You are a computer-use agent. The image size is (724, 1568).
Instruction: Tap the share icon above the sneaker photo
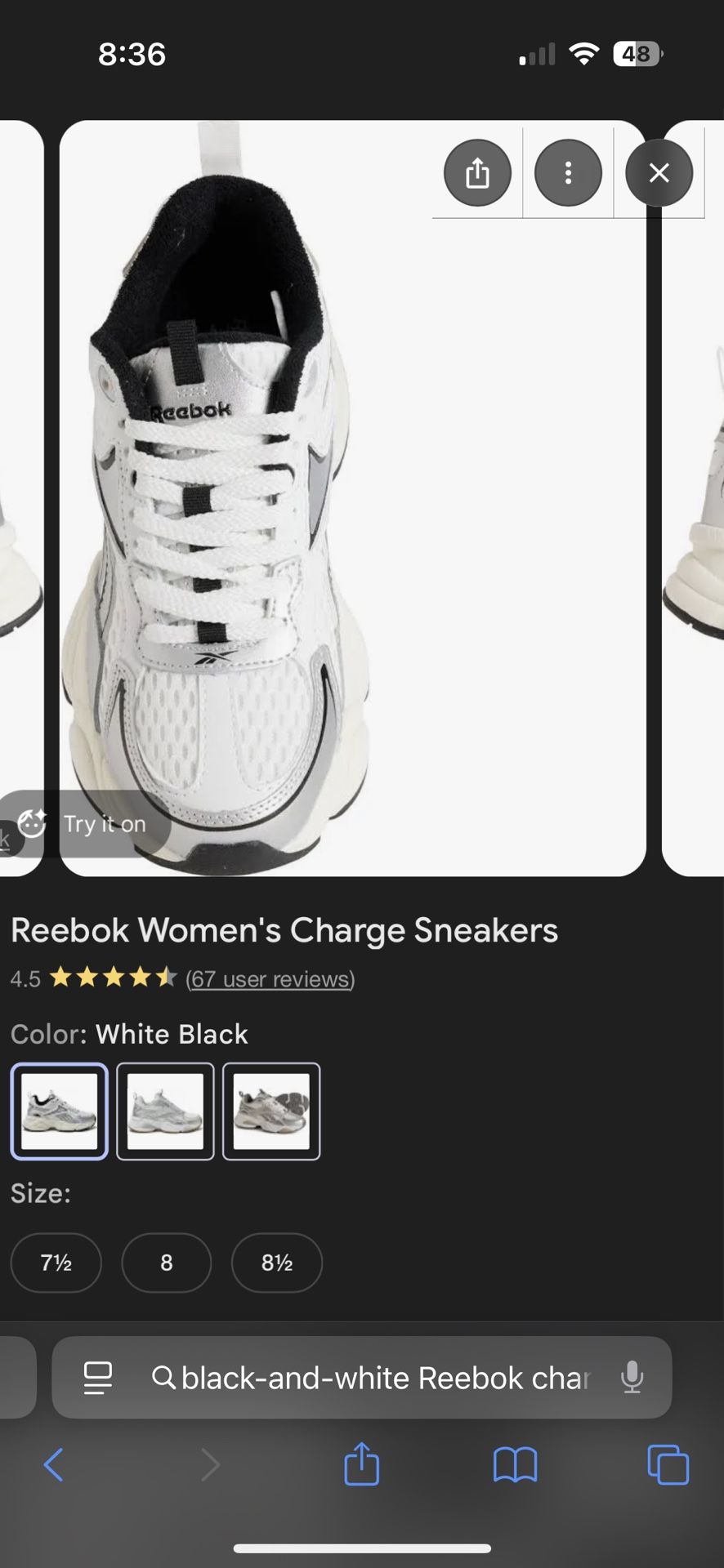pos(477,172)
